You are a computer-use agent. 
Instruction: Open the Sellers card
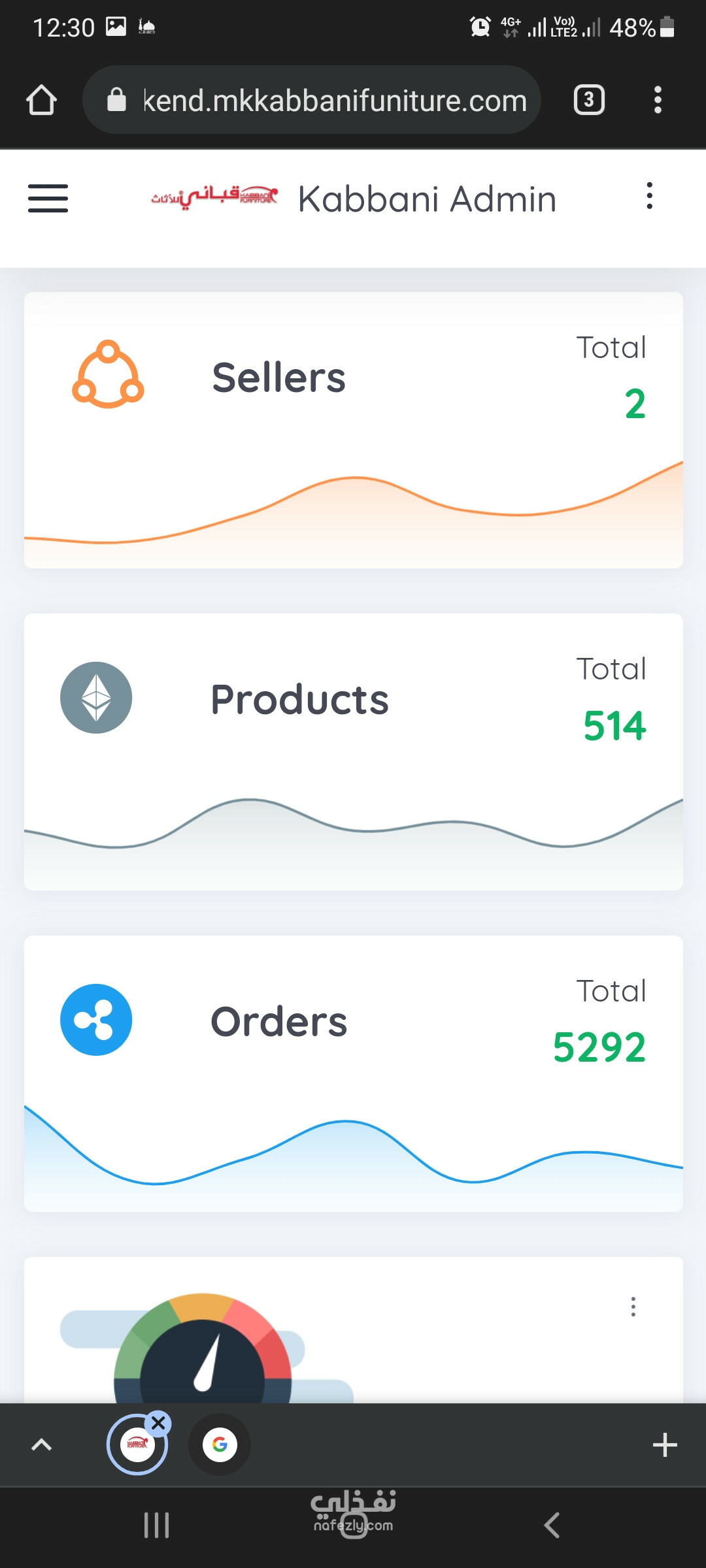(354, 430)
